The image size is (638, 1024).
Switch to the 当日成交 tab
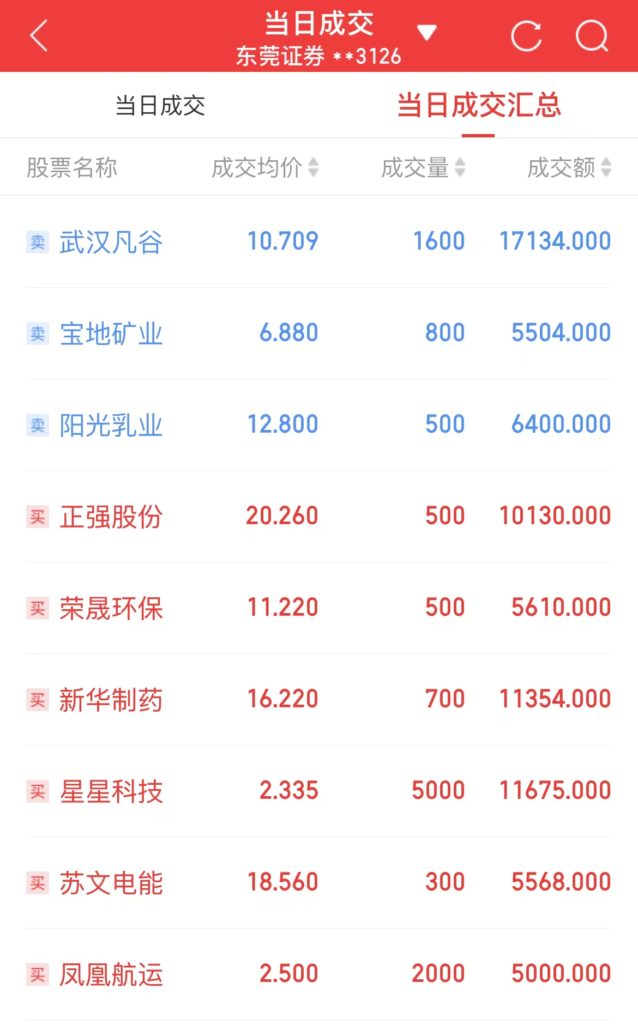pos(160,105)
